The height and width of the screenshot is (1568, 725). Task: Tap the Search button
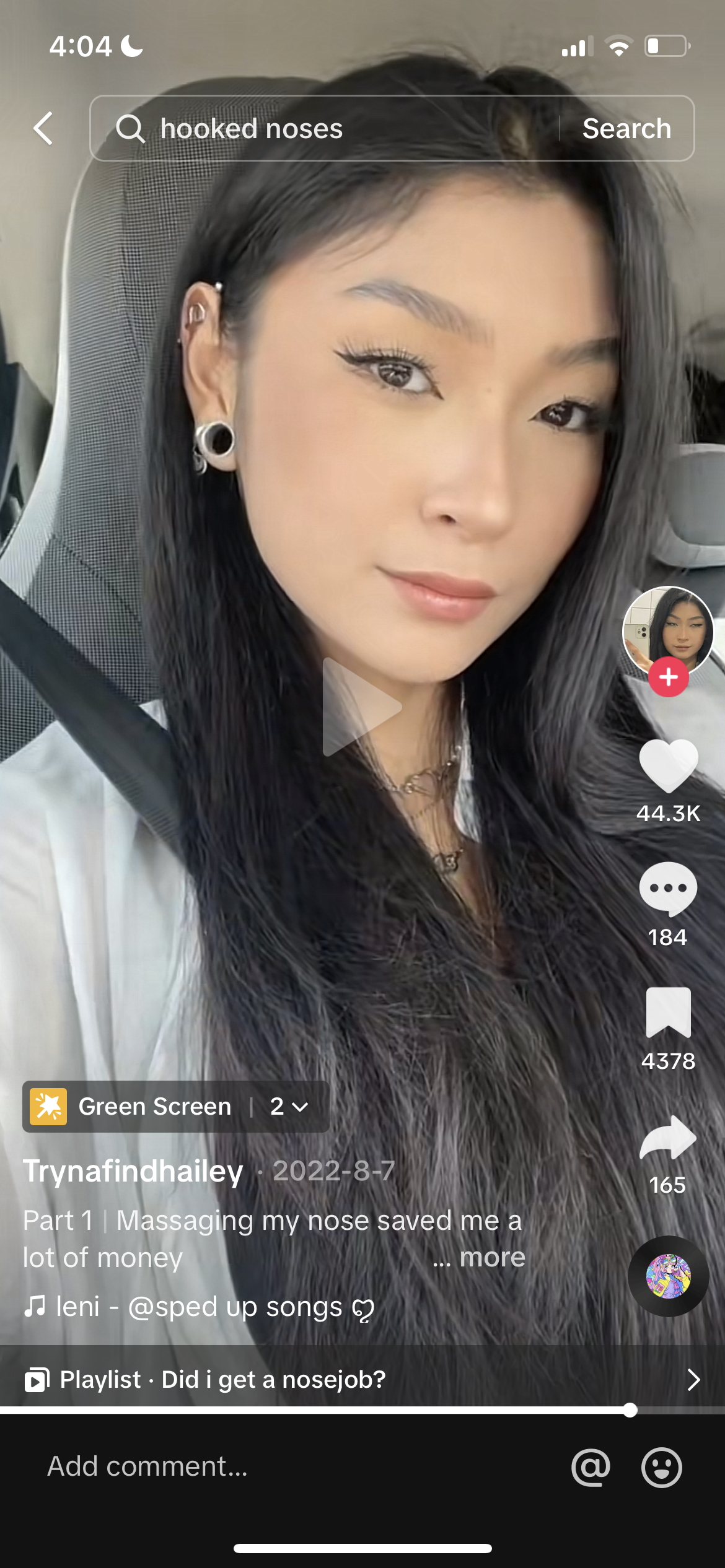click(x=626, y=129)
